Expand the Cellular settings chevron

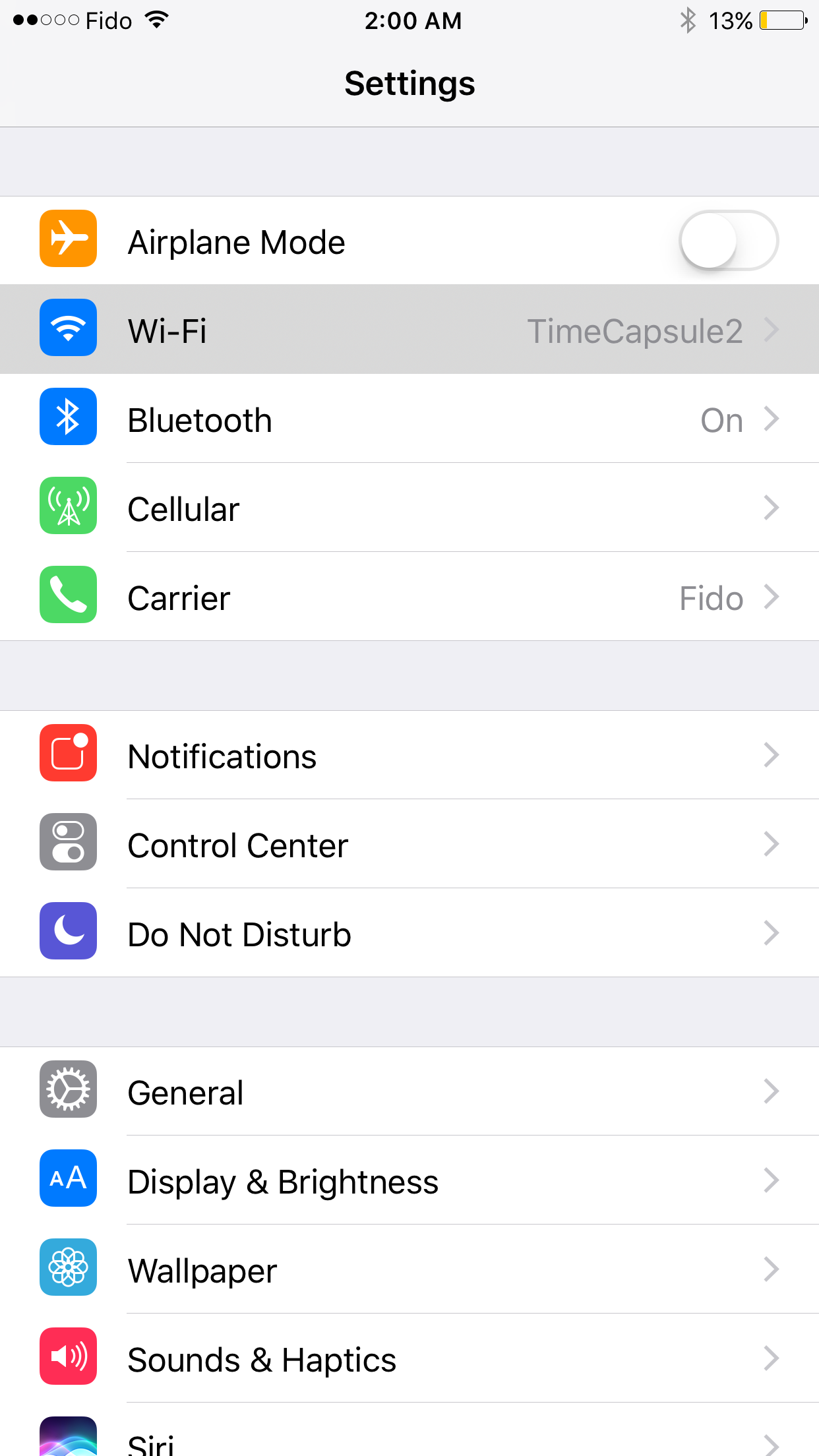[x=772, y=508]
